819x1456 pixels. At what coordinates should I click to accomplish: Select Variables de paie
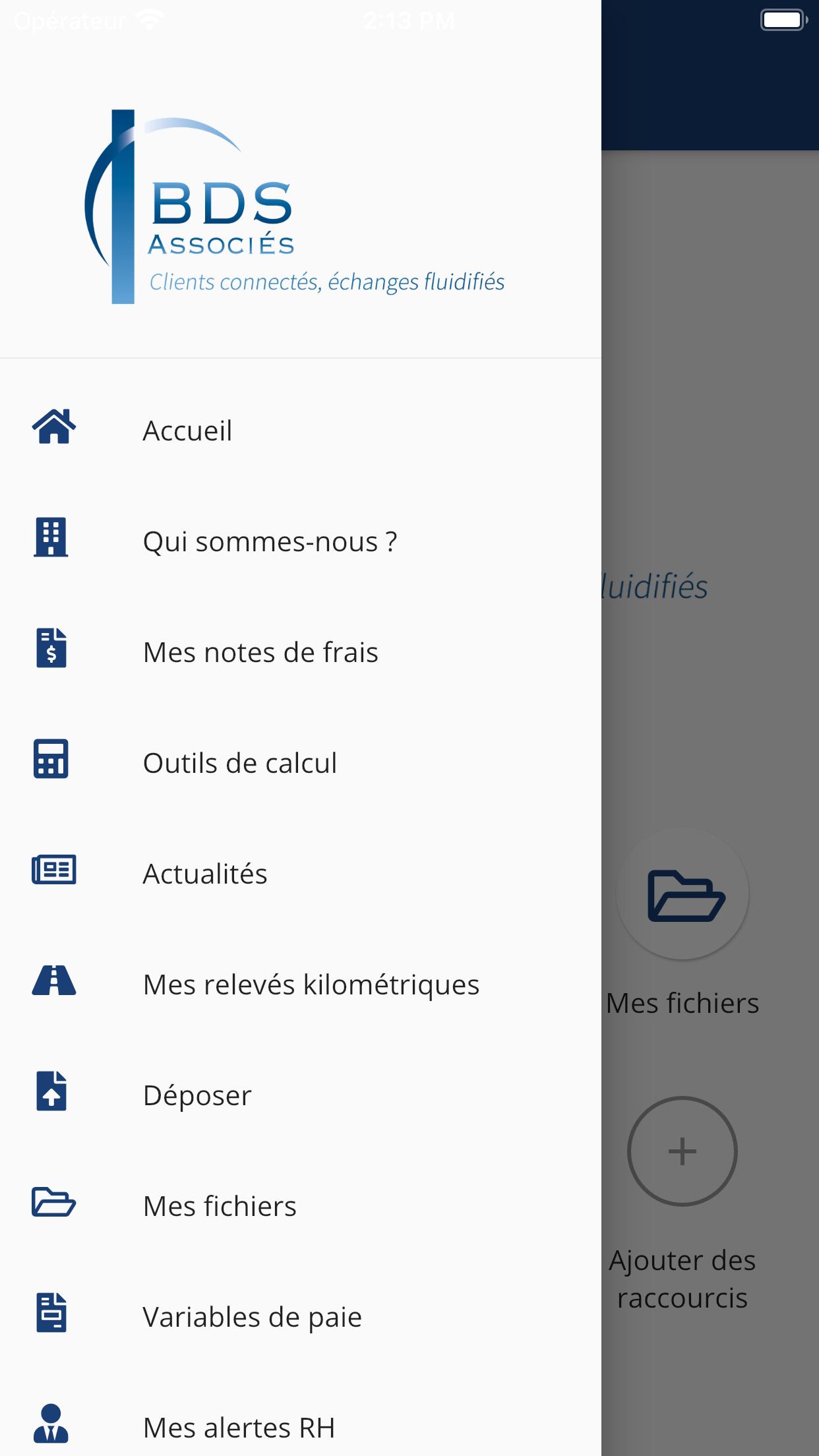(x=253, y=1317)
